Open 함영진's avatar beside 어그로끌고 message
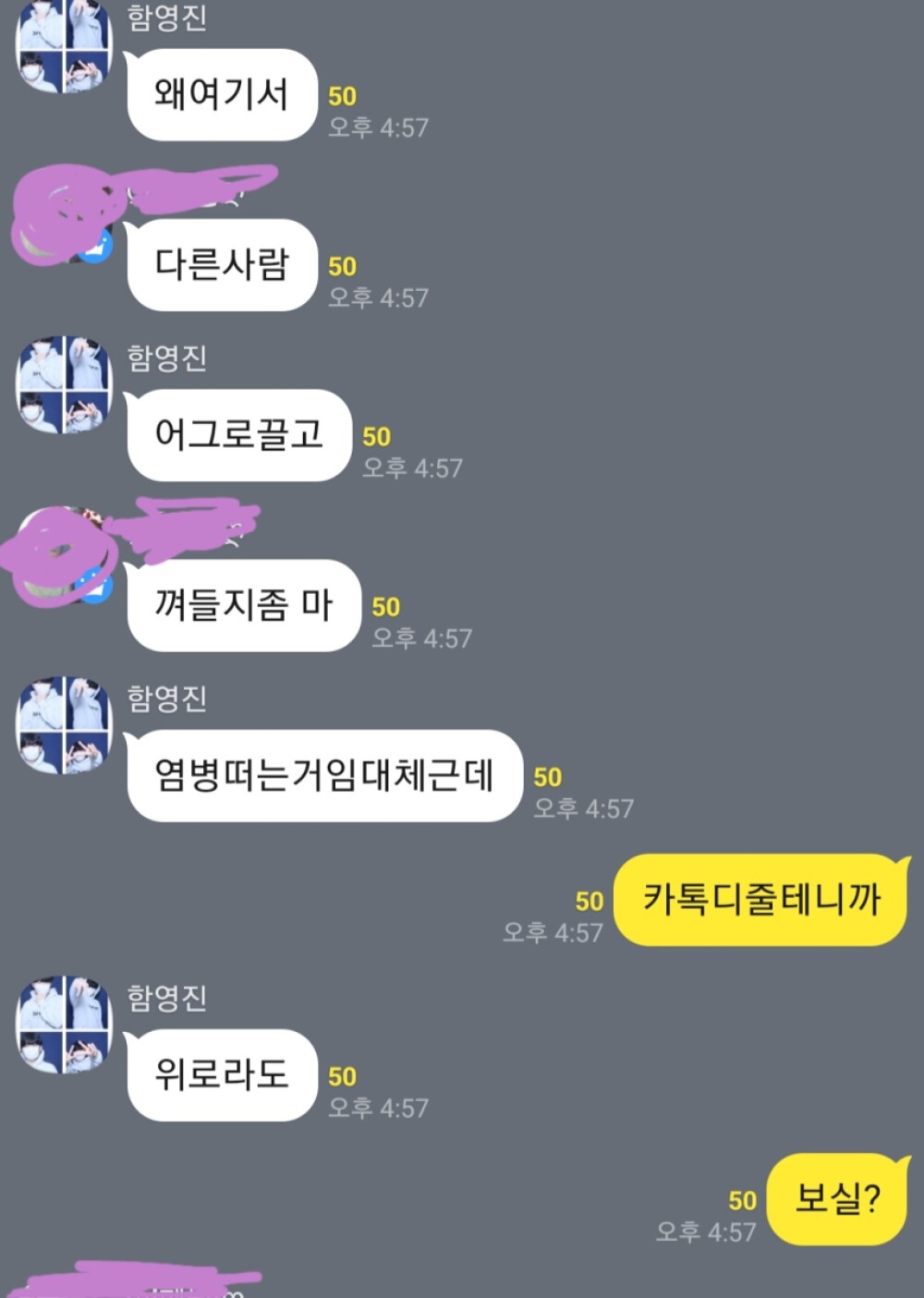This screenshot has height=1298, width=924. (65, 384)
